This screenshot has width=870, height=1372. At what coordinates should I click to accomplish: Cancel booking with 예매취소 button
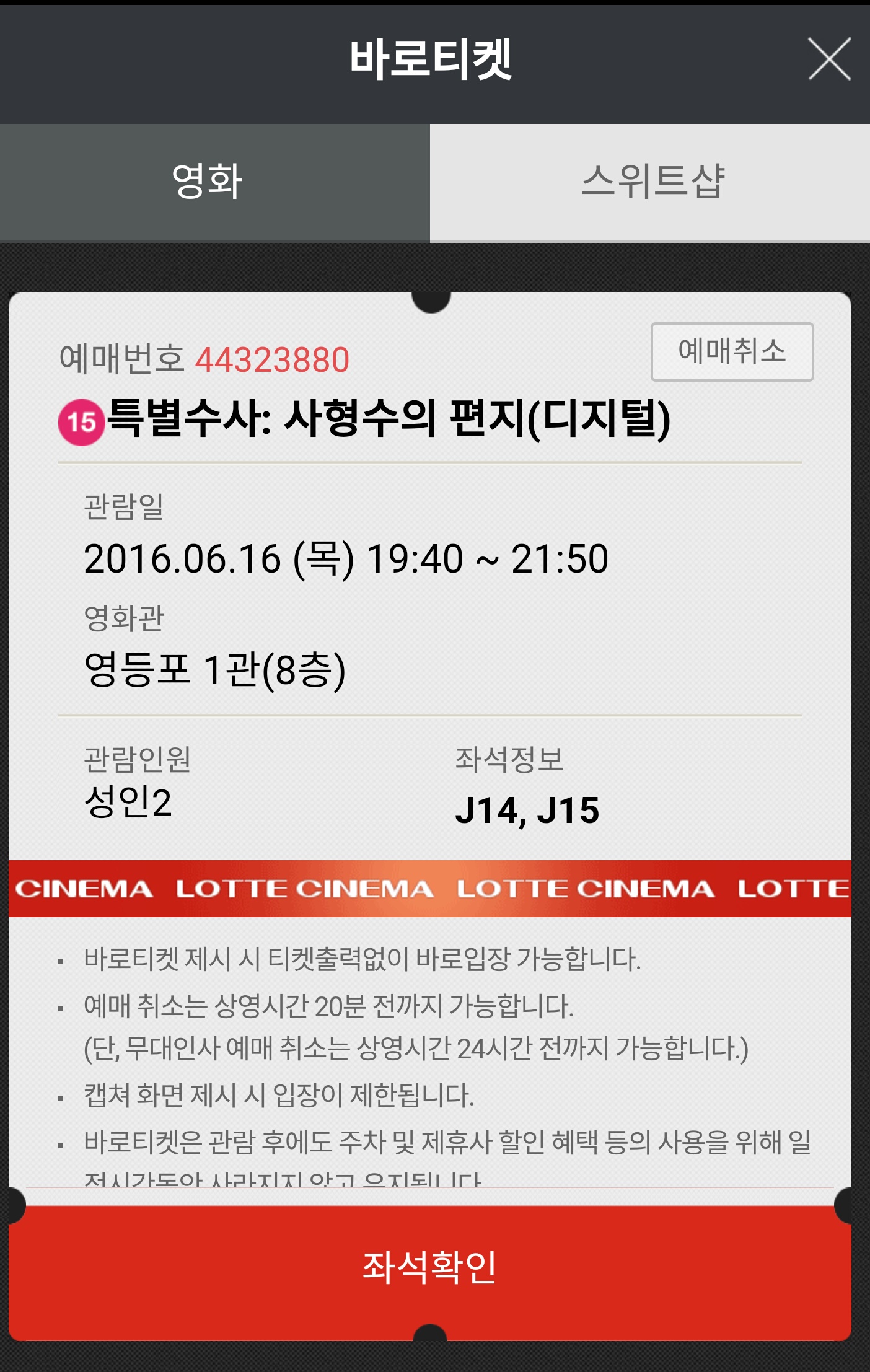[x=731, y=351]
